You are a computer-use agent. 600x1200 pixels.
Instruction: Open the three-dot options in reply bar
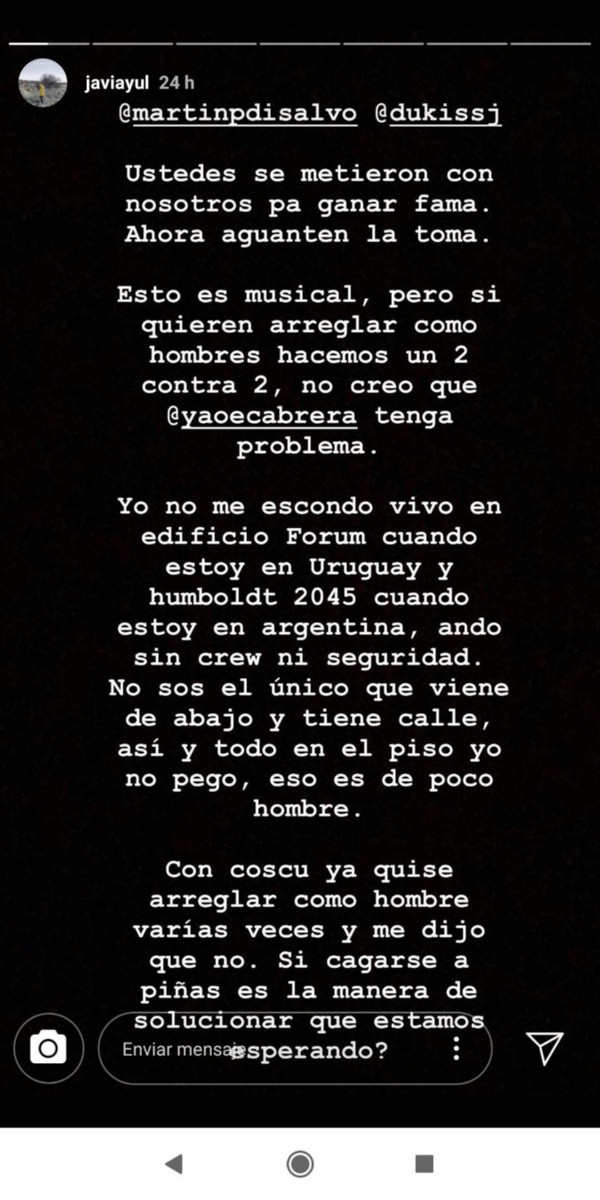tap(456, 1048)
